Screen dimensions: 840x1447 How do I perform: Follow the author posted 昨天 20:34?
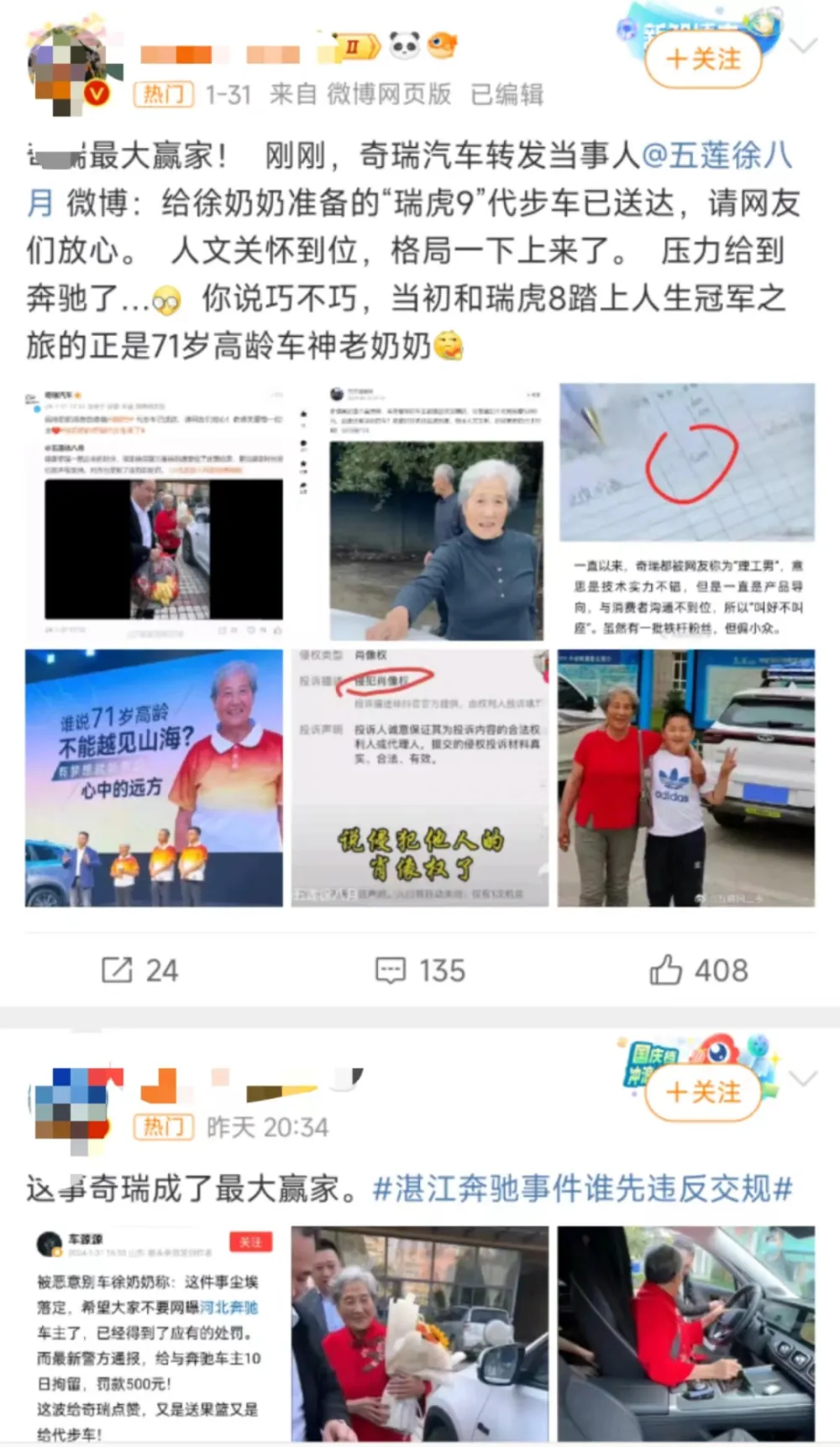703,1092
